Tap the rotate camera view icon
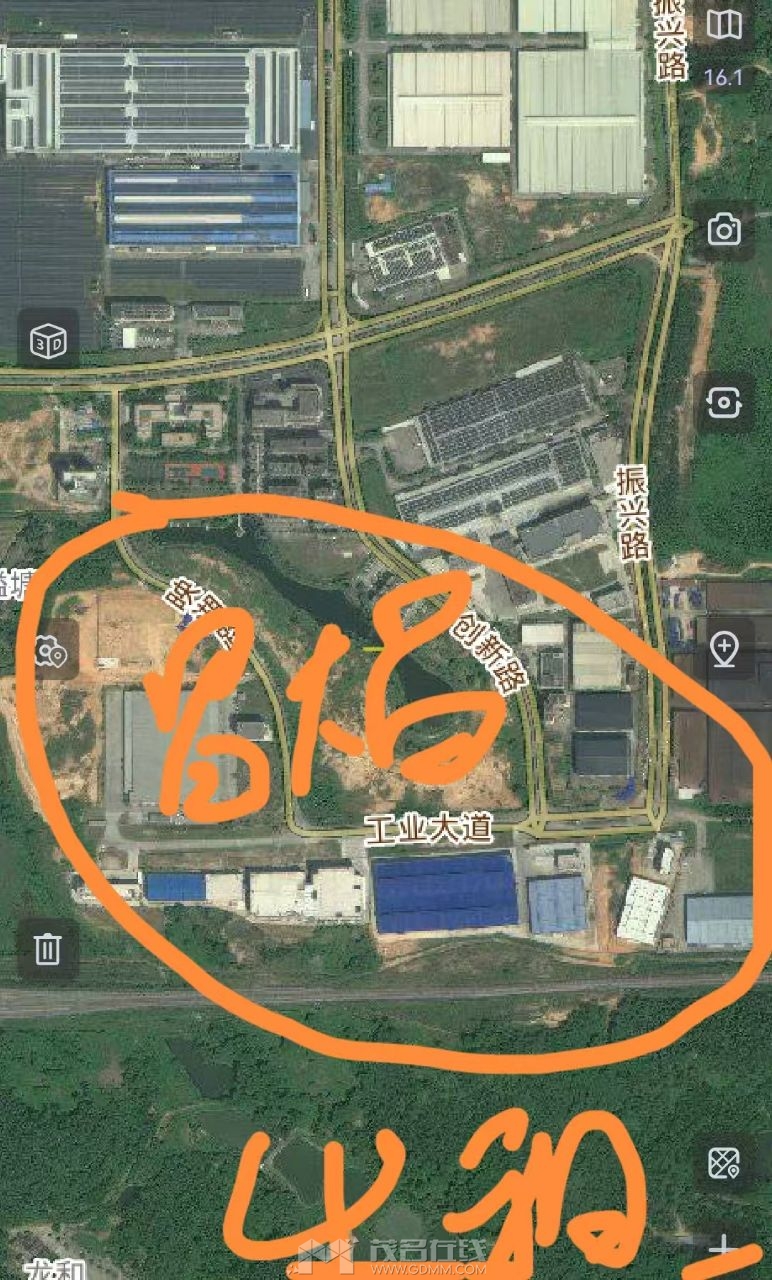This screenshot has height=1280, width=772. click(x=724, y=403)
